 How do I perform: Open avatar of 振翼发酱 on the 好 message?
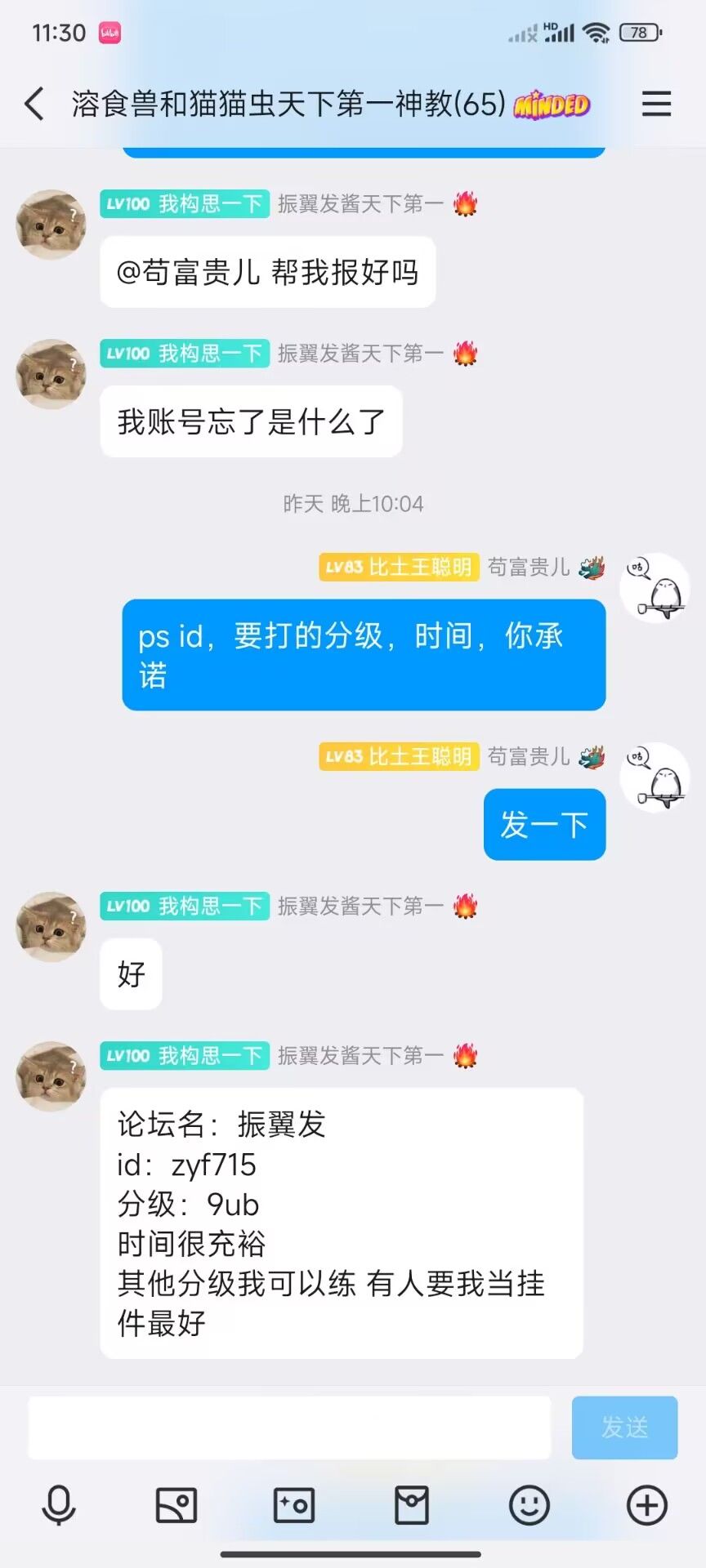[51, 926]
